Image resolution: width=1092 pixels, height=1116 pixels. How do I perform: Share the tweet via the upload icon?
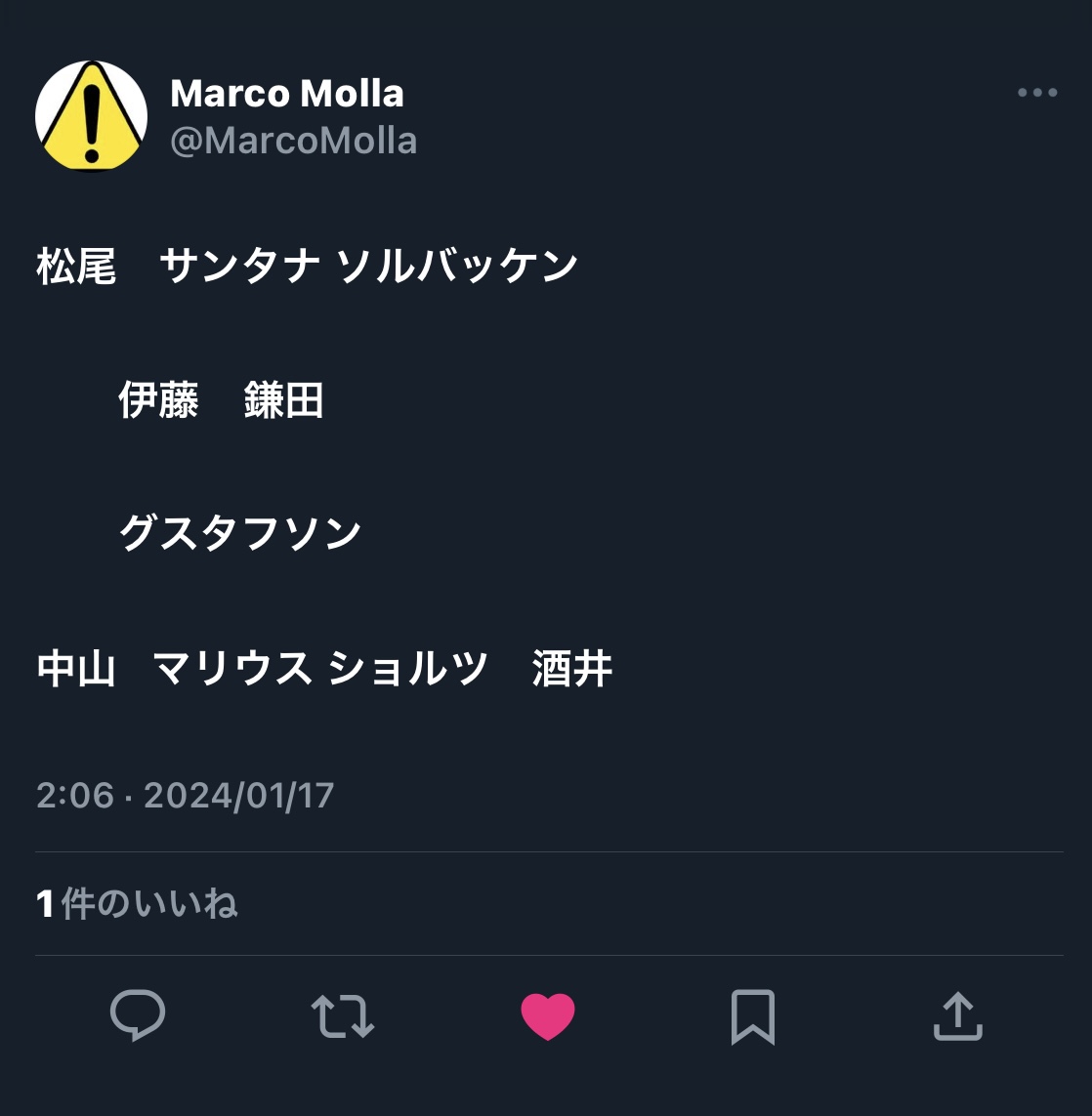click(957, 1016)
